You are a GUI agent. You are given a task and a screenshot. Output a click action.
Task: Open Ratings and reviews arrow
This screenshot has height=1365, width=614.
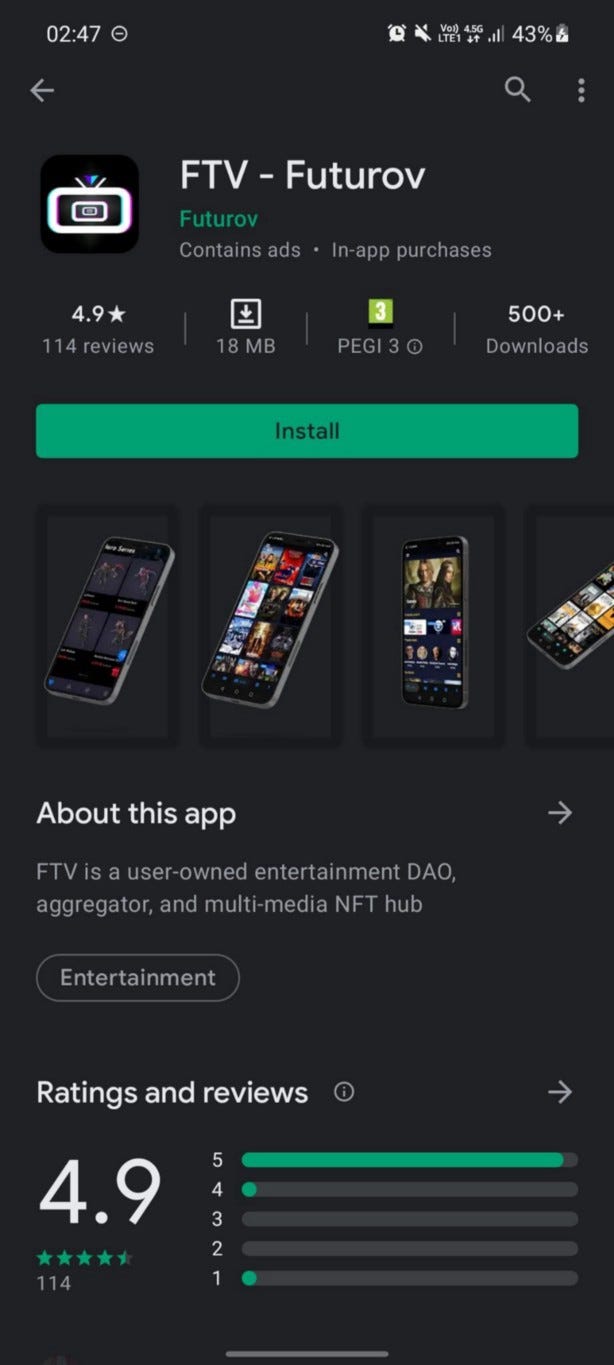tap(560, 1092)
